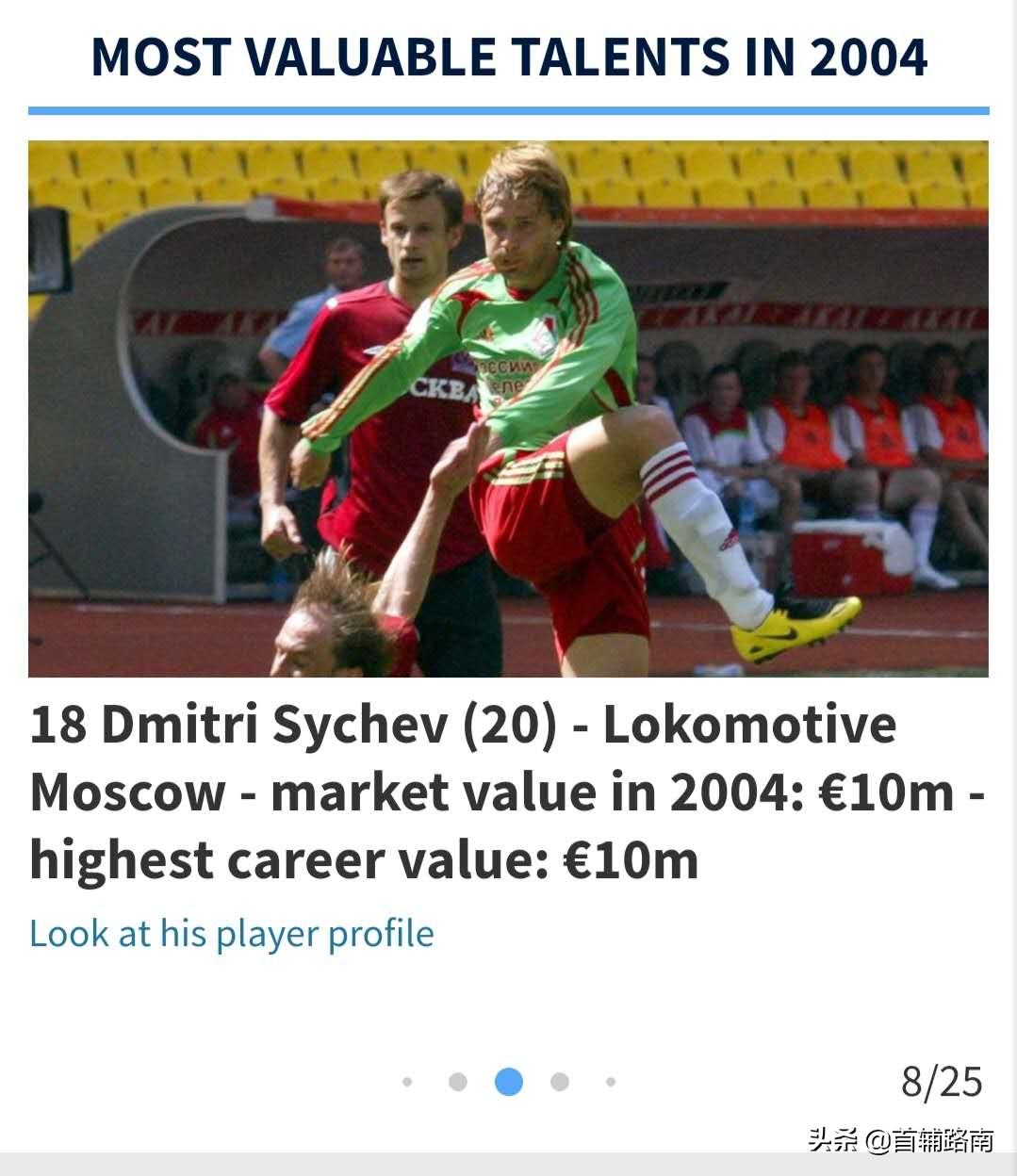Tap the highlighted page indicator dot

pyautogui.click(x=509, y=1082)
